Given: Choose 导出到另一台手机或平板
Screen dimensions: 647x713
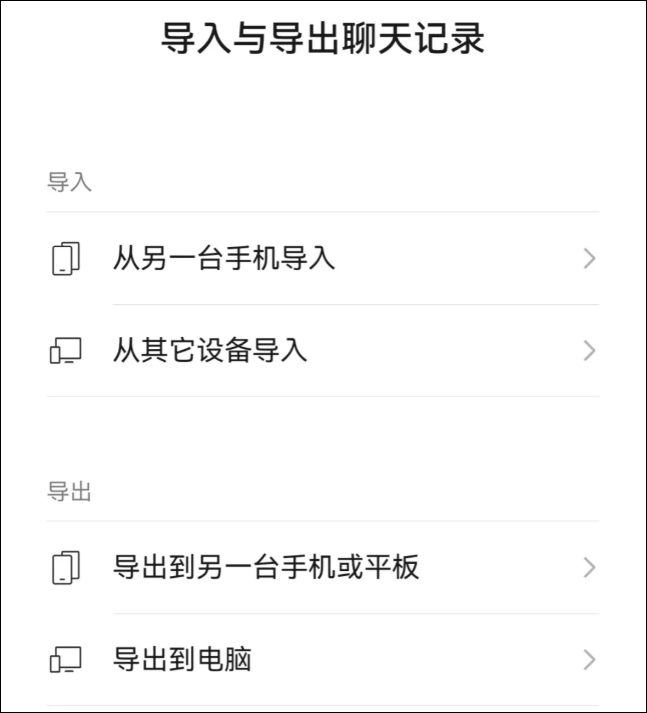Looking at the screenshot, I should [265, 568].
